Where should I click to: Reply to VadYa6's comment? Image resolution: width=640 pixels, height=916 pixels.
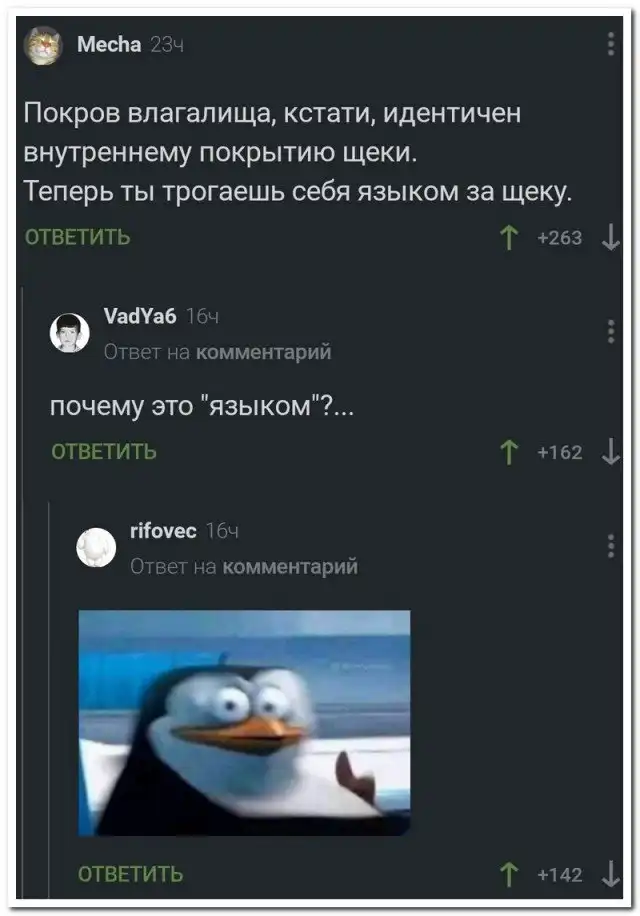104,451
